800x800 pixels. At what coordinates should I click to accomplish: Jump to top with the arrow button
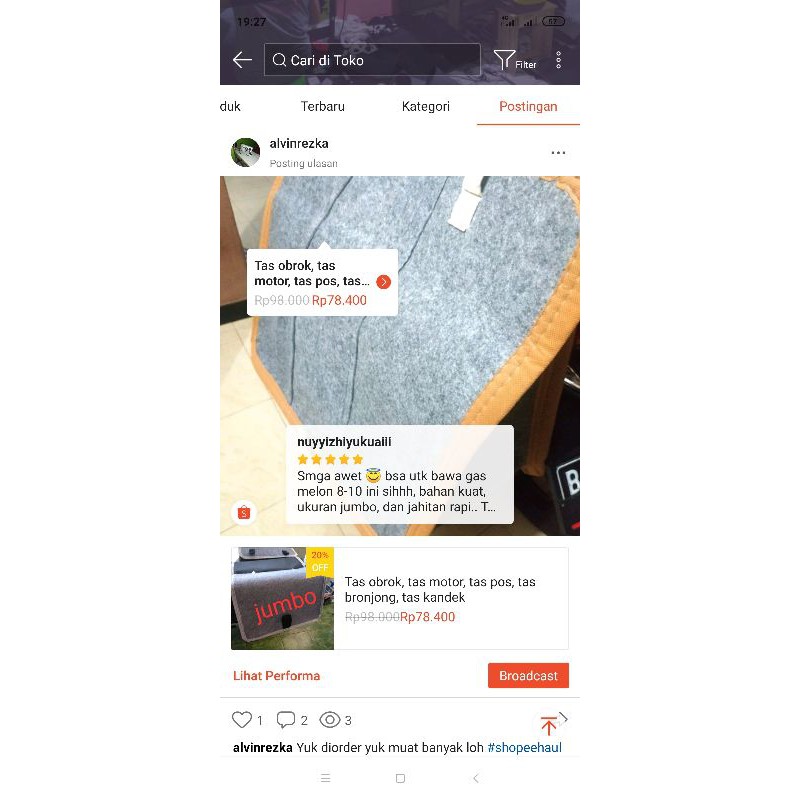tap(549, 726)
